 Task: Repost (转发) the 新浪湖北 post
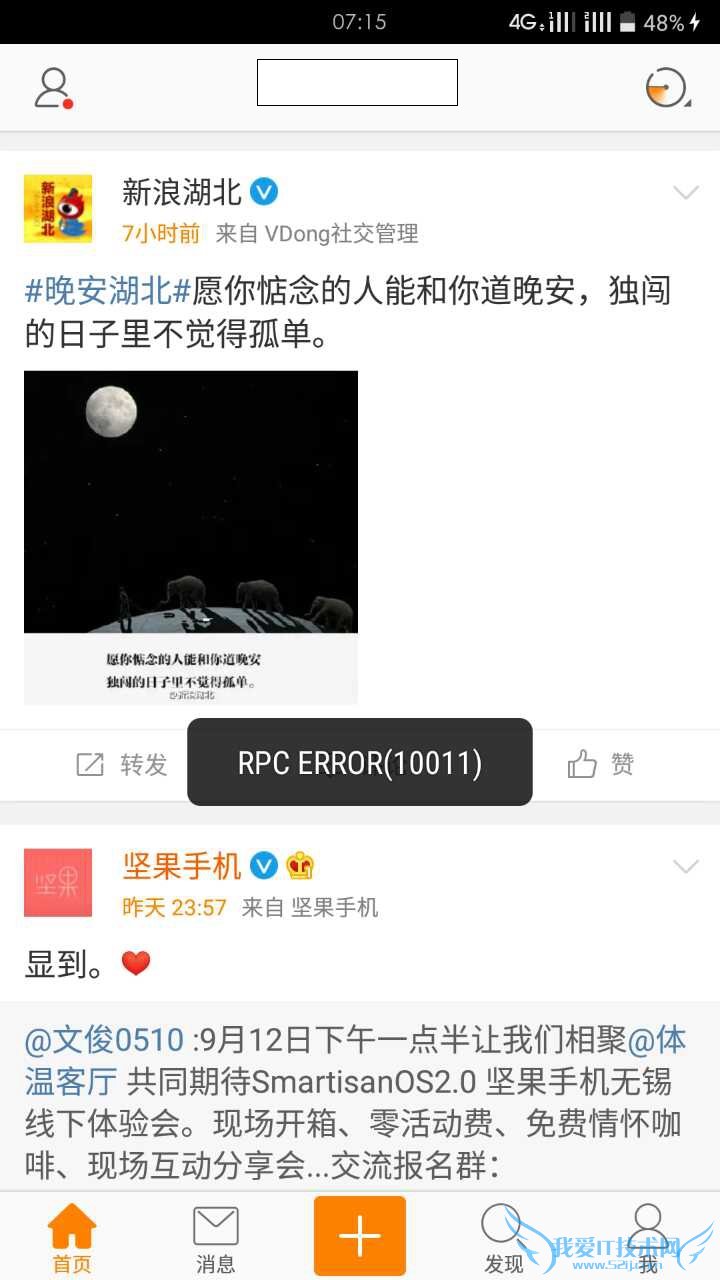point(122,765)
